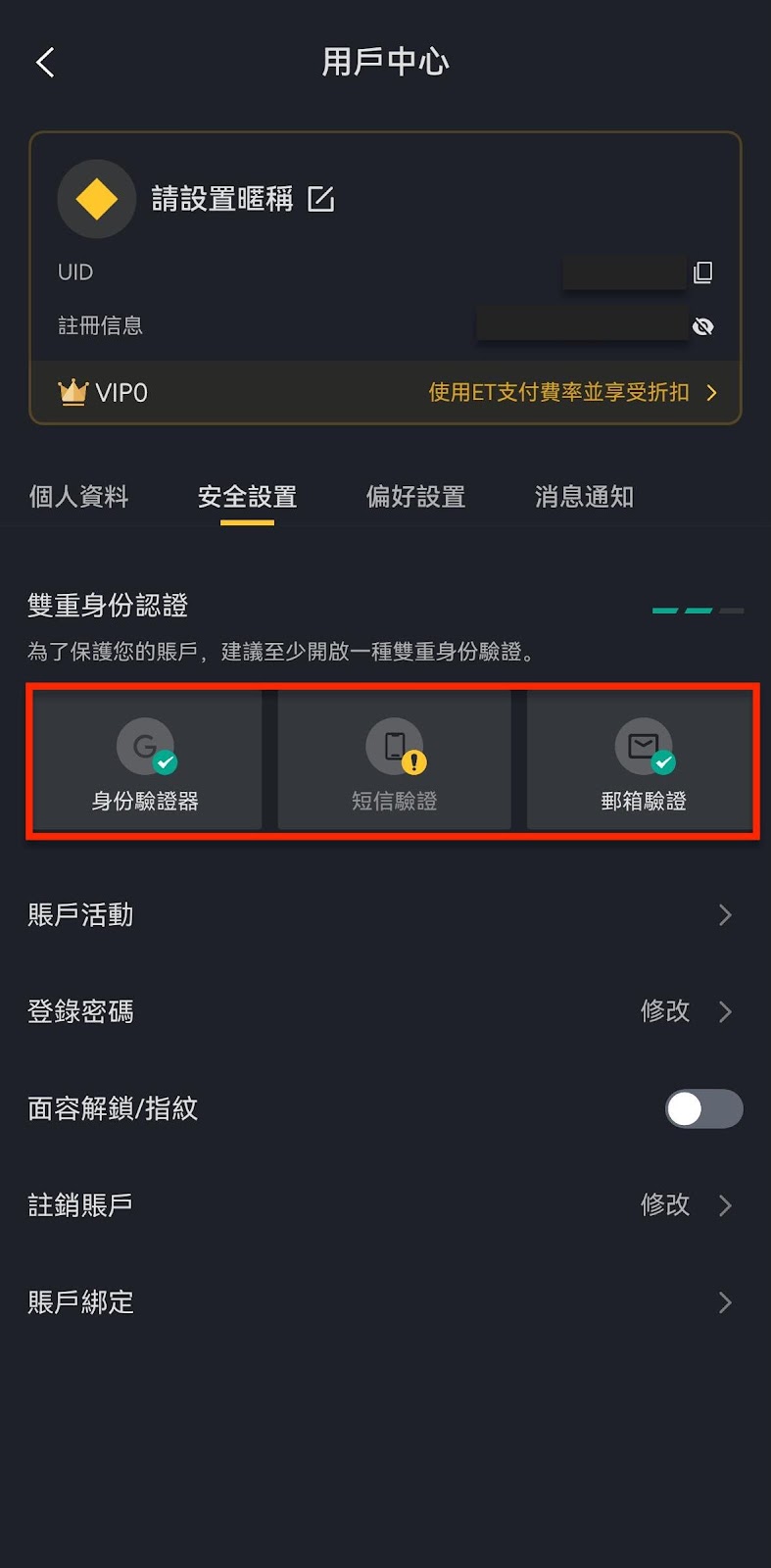771x1568 pixels.
Task: Open the 賬戶活動 row
Action: 385,915
